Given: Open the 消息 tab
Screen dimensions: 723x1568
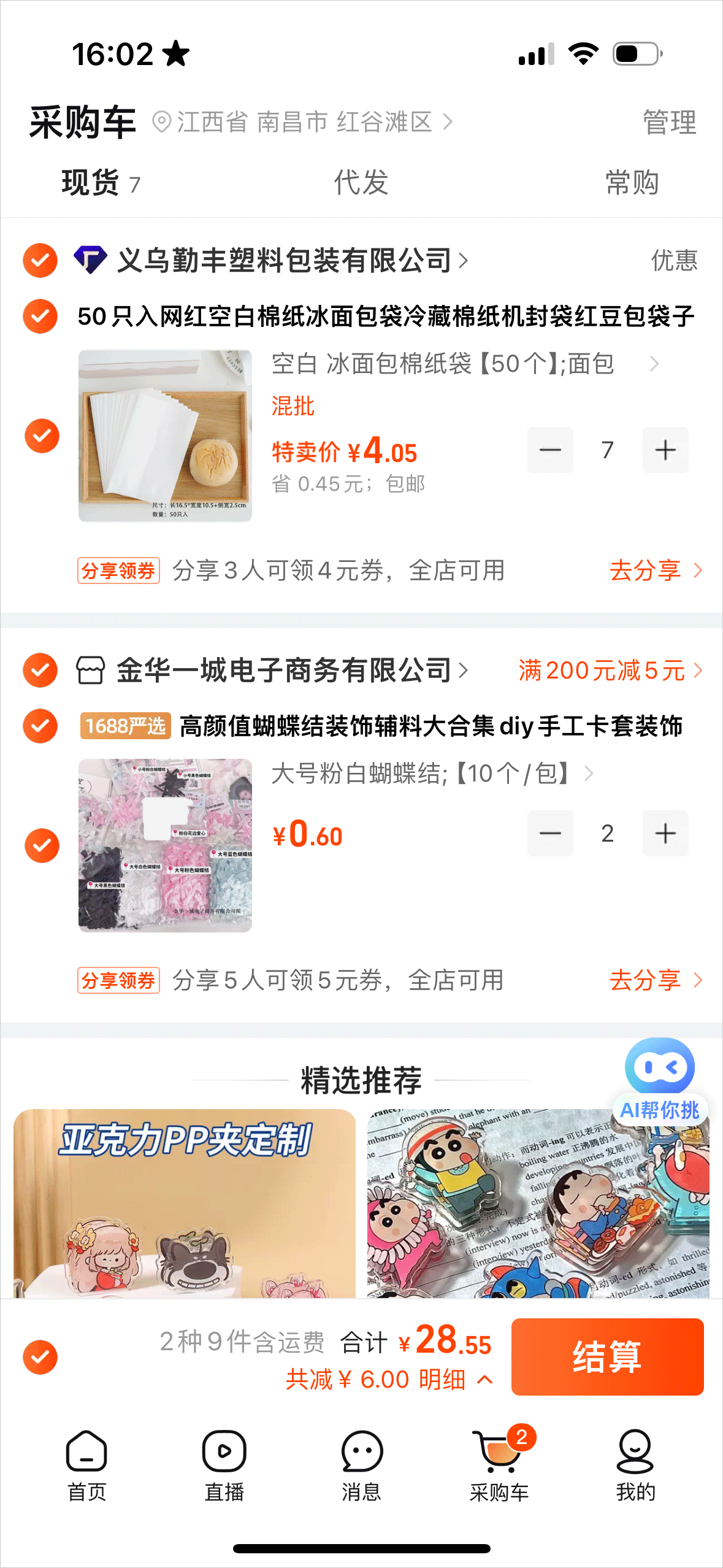Looking at the screenshot, I should coord(362,1465).
